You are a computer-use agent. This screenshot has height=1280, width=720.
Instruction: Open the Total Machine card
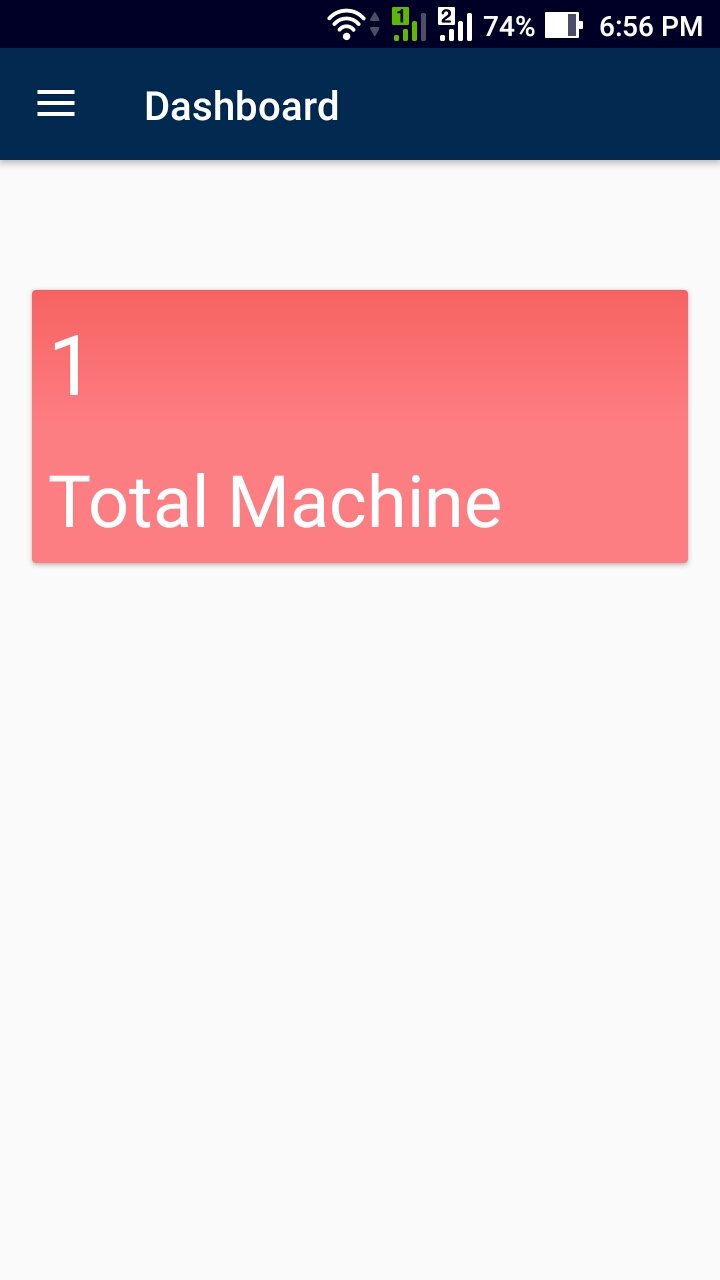pos(360,427)
